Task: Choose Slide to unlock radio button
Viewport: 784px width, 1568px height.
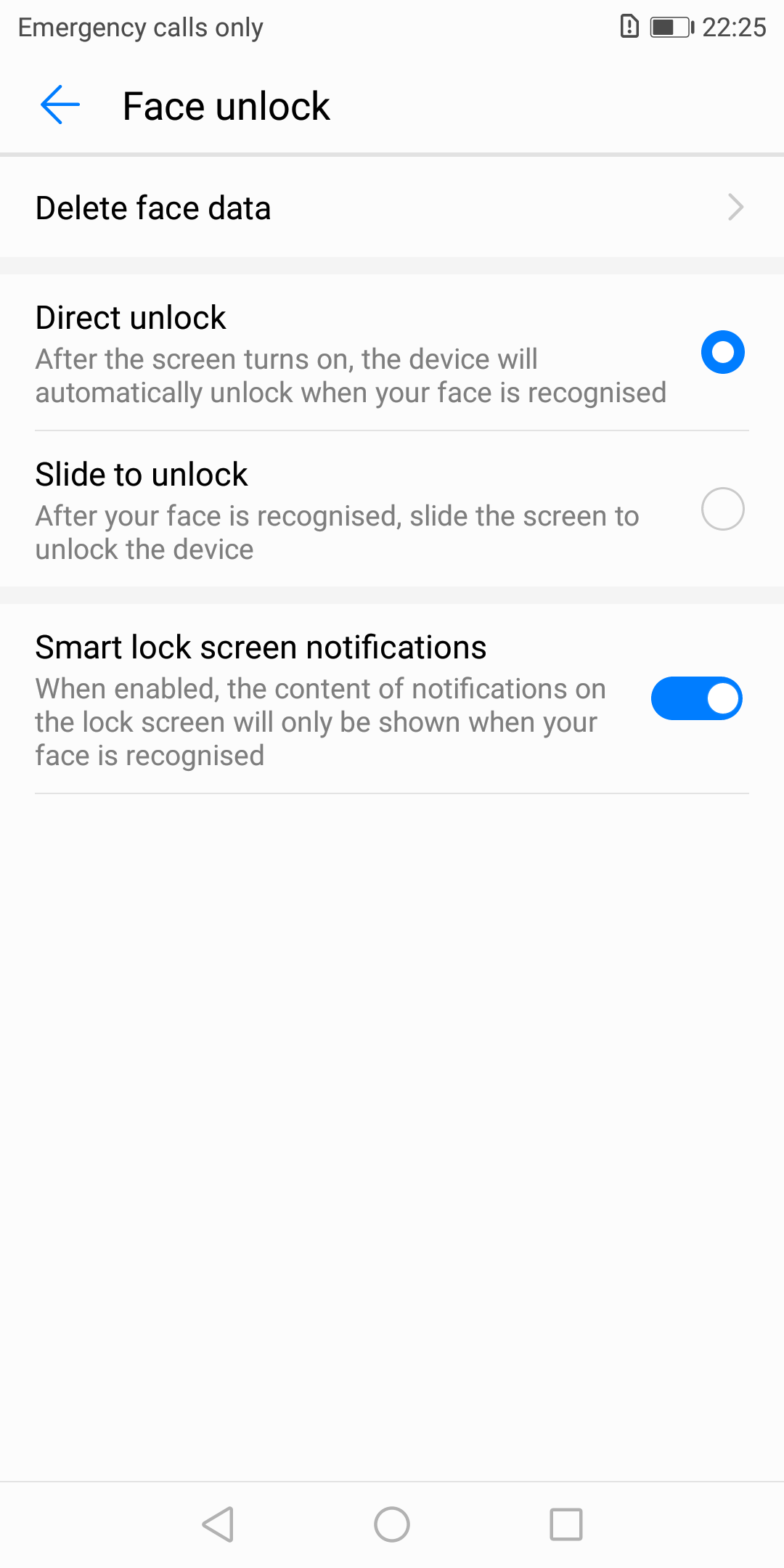Action: pyautogui.click(x=722, y=509)
